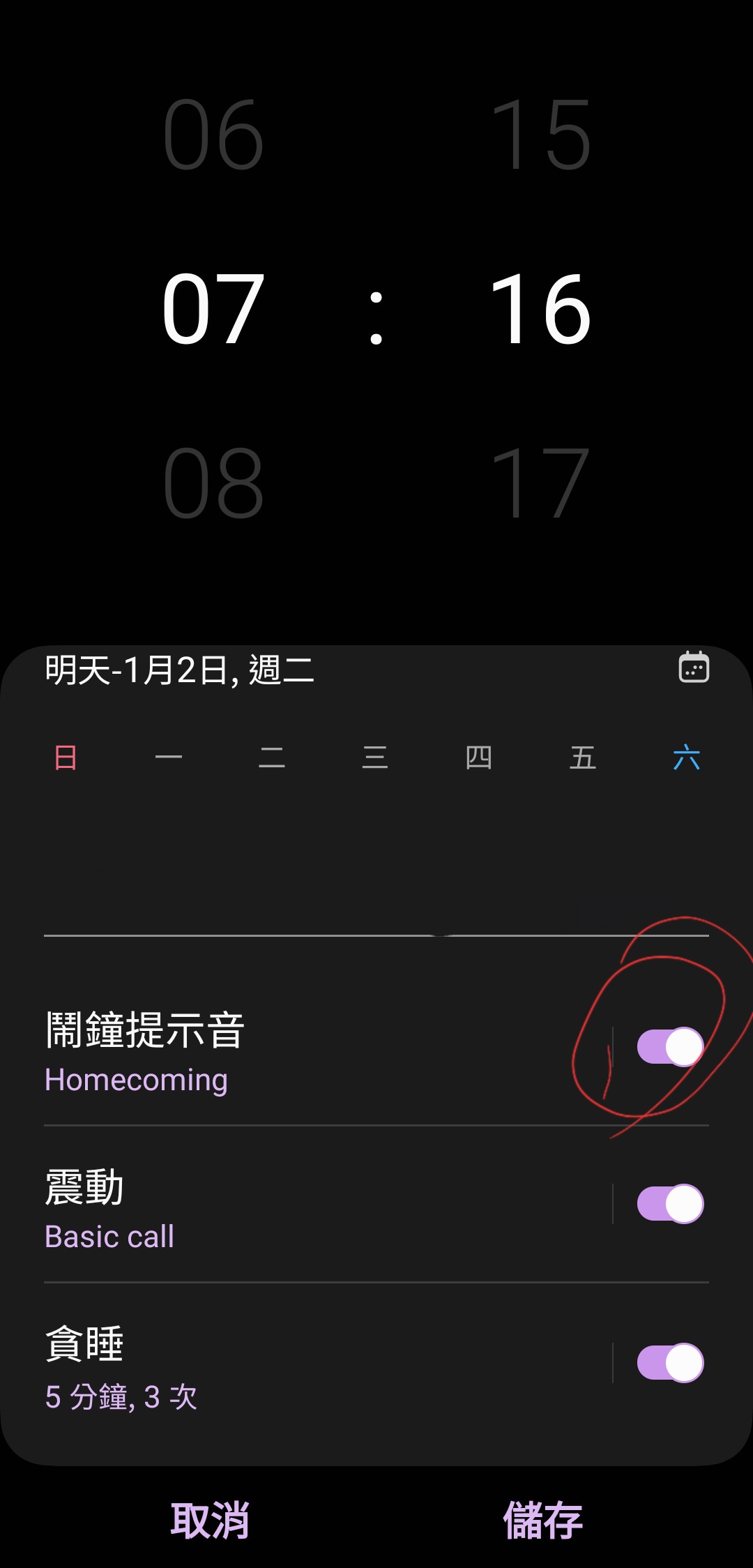Viewport: 753px width, 1568px height.
Task: Tap 儲存 to save the alarm
Action: tap(543, 1521)
